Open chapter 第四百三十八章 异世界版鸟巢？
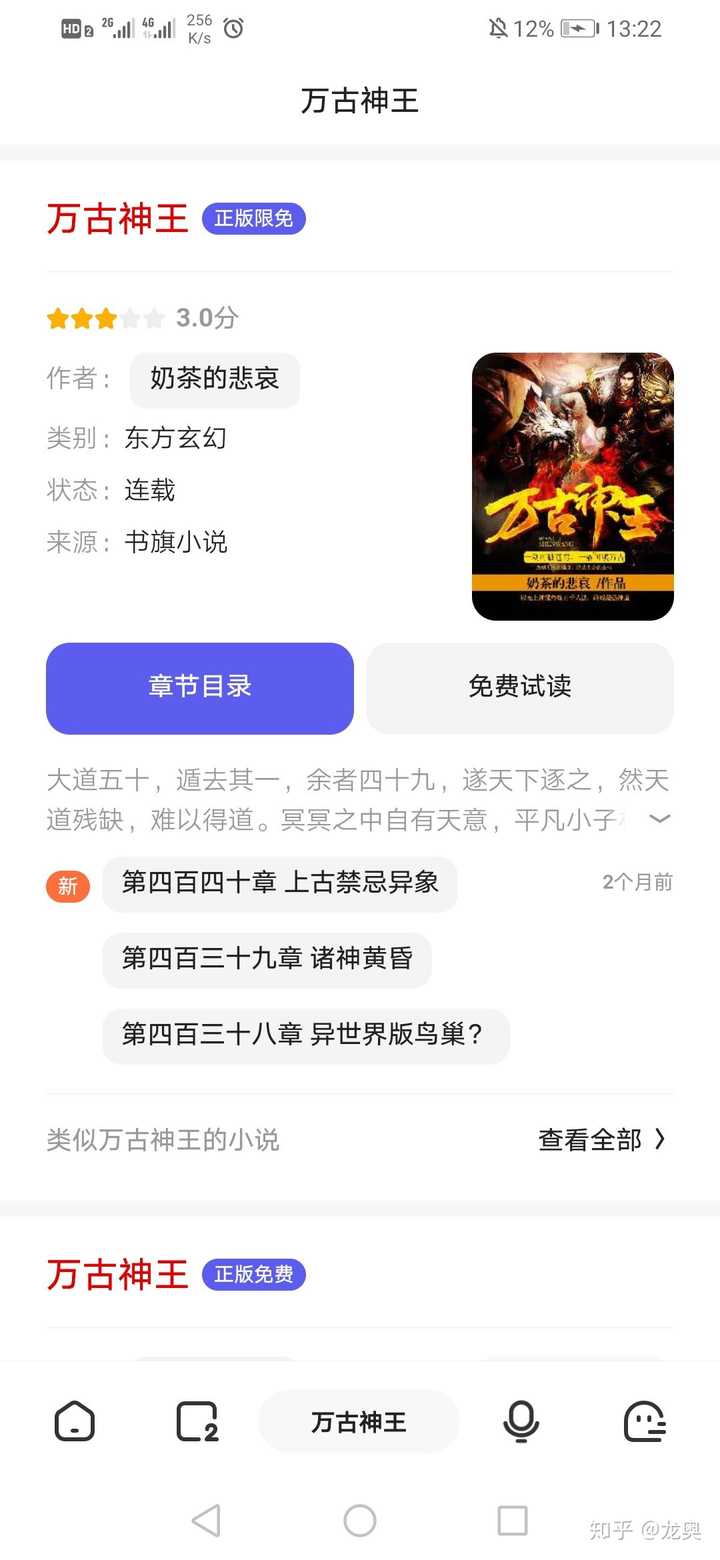The height and width of the screenshot is (1560, 720). pyautogui.click(x=305, y=1035)
